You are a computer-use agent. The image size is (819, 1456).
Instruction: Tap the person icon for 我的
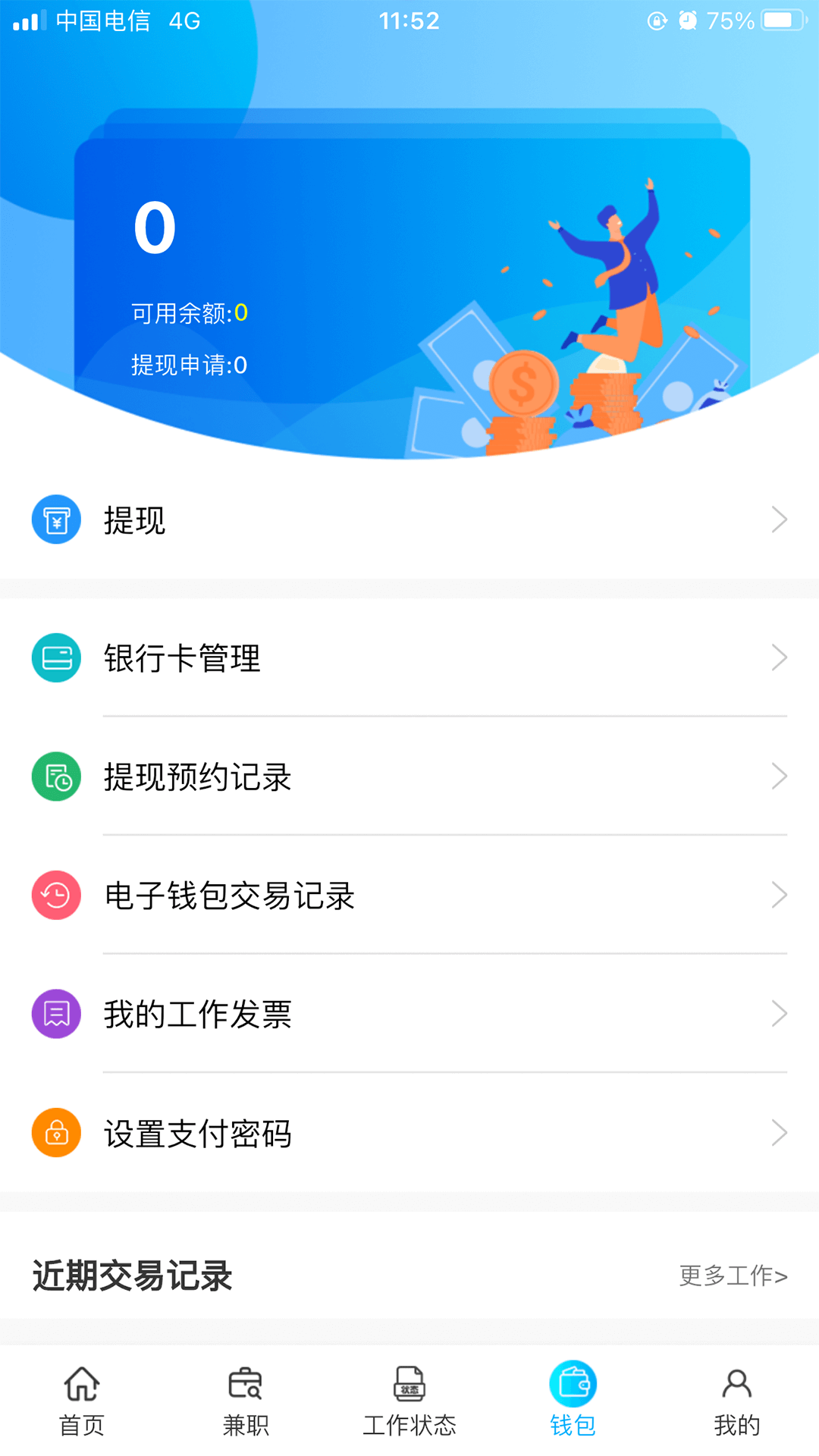[x=736, y=1382]
